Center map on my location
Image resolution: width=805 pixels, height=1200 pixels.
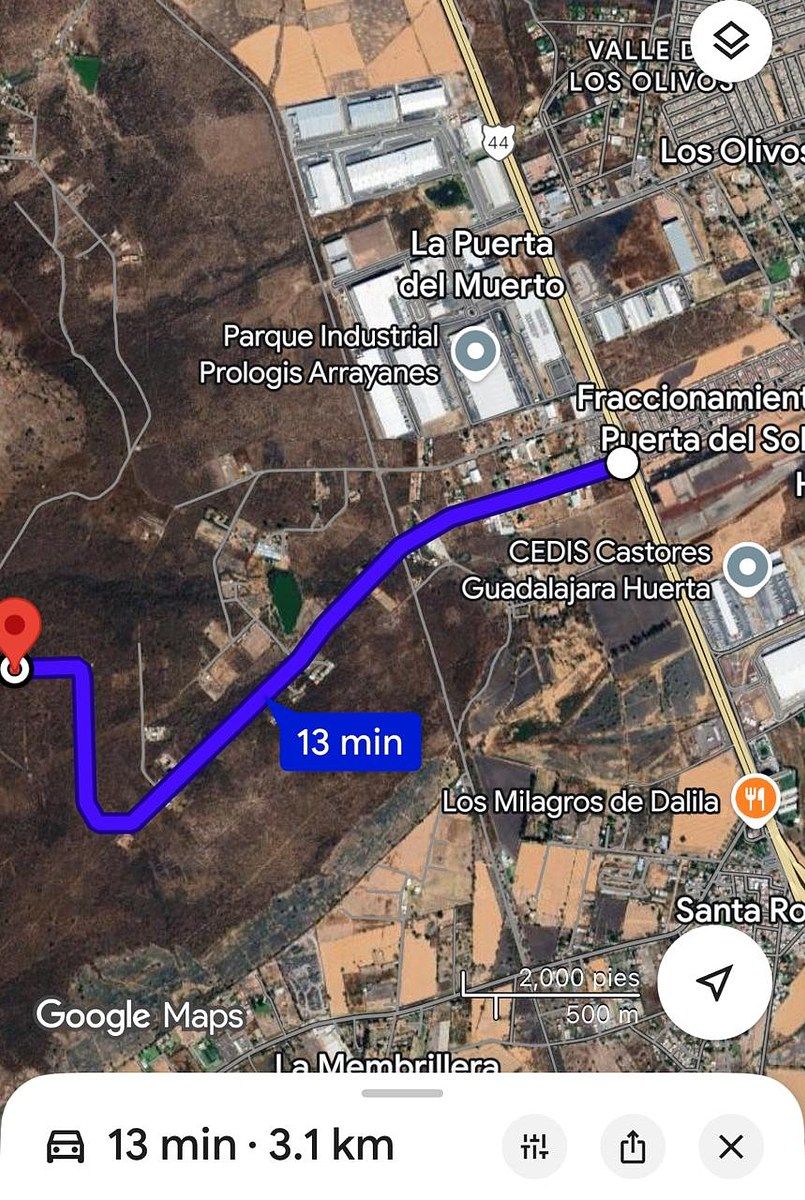(714, 982)
